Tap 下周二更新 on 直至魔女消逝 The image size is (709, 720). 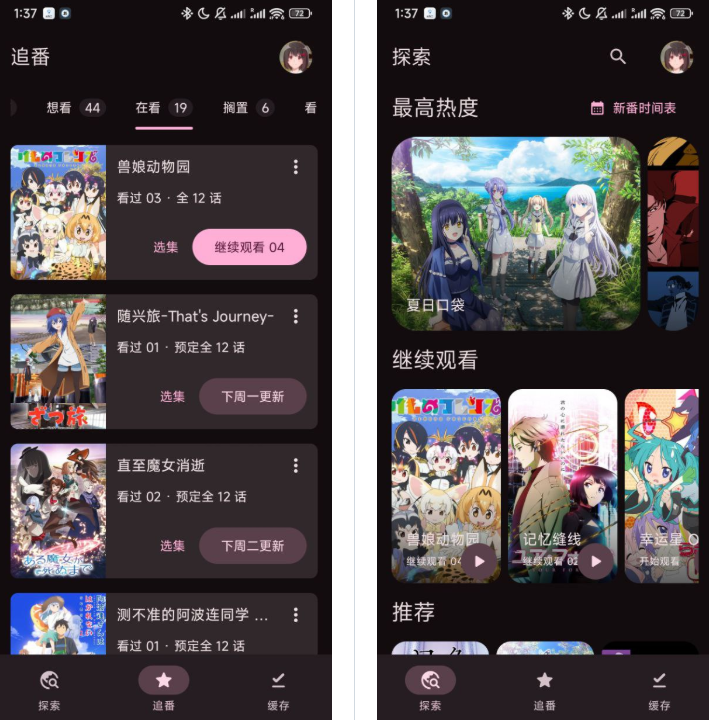pyautogui.click(x=252, y=546)
